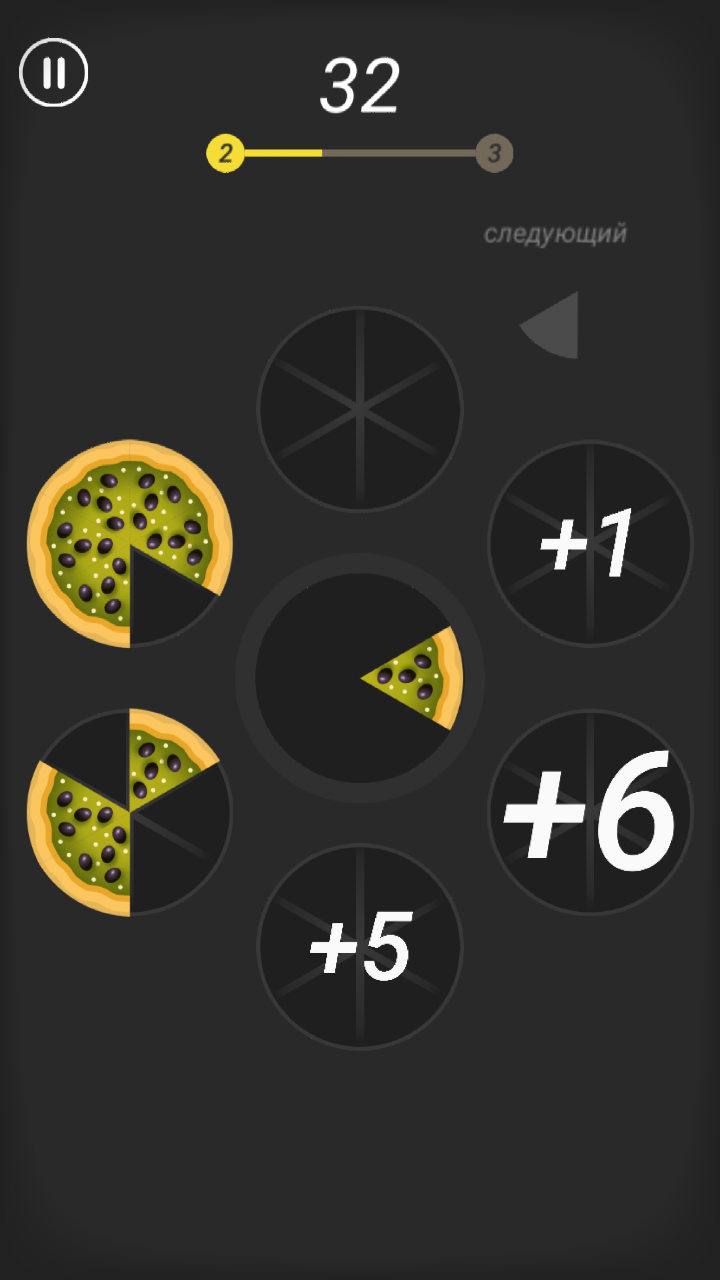
Task: Pause the game
Action: [x=54, y=73]
